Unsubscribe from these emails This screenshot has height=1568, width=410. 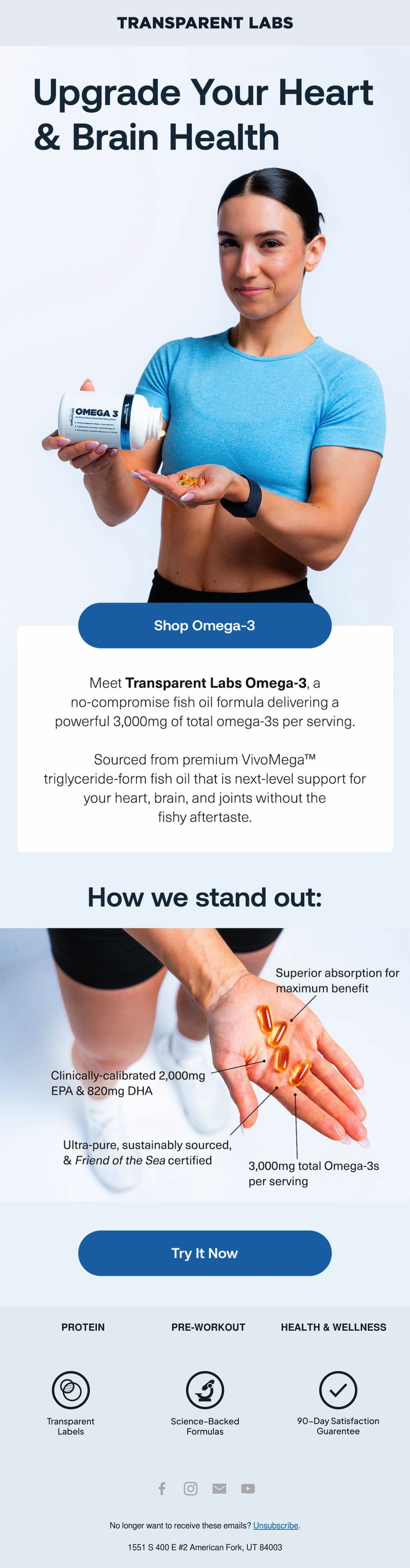pos(276,1525)
